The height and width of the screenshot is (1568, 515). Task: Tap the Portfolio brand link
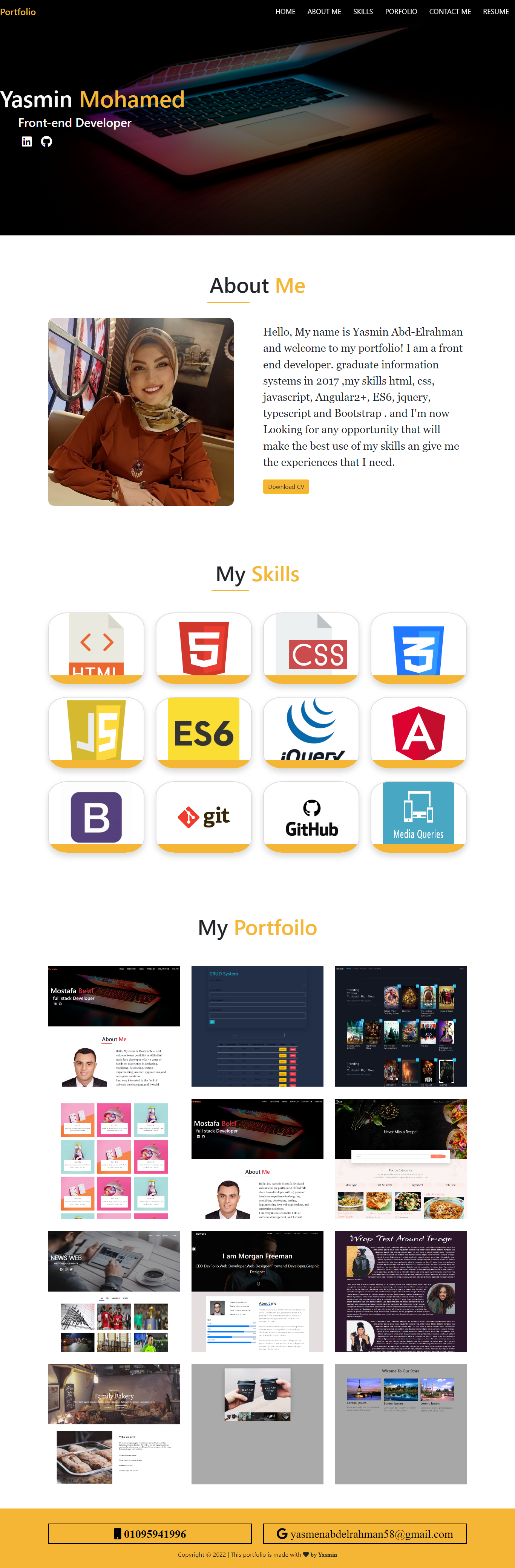click(18, 12)
